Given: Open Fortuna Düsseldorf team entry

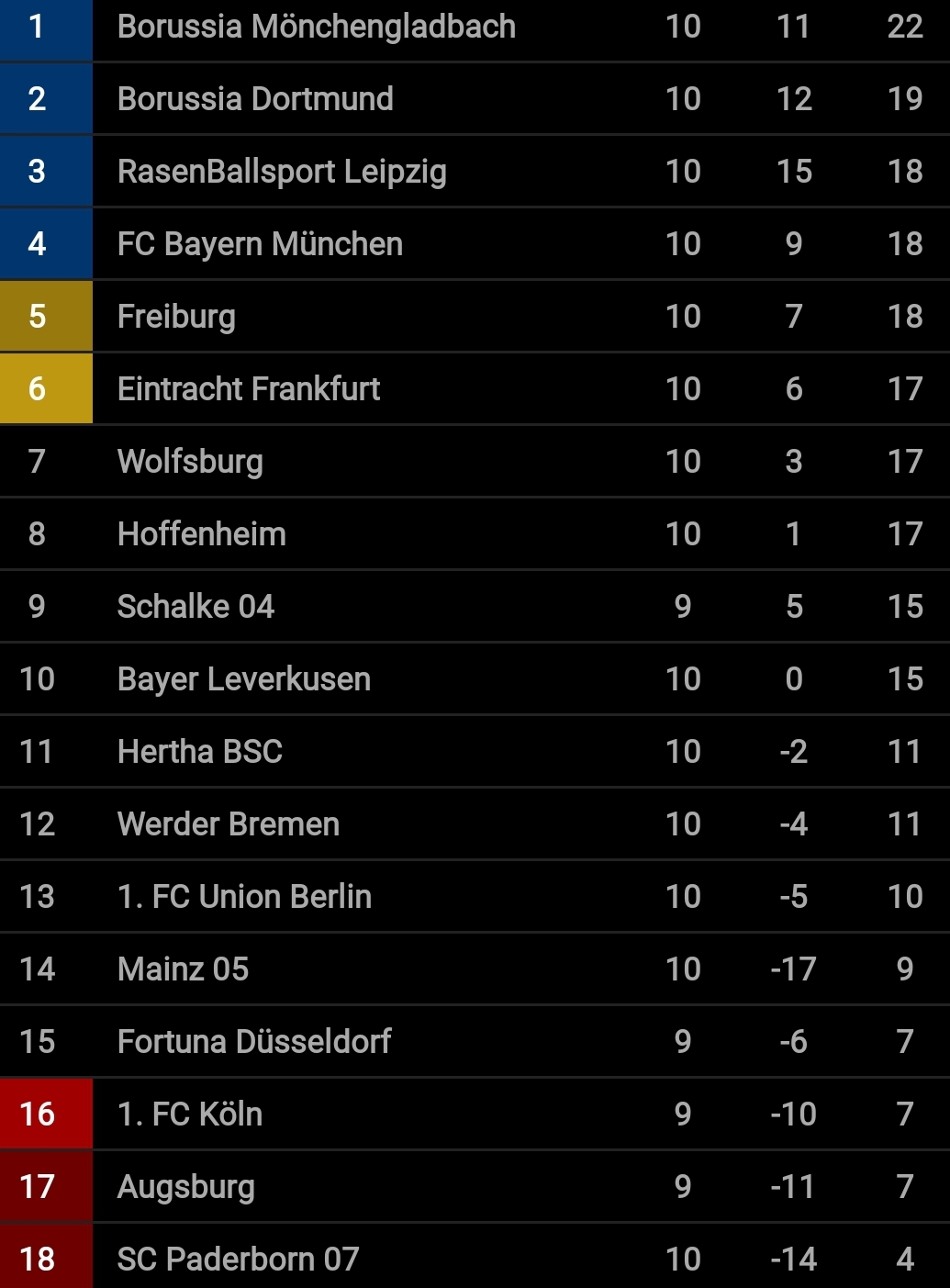Looking at the screenshot, I should coord(475,1041).
